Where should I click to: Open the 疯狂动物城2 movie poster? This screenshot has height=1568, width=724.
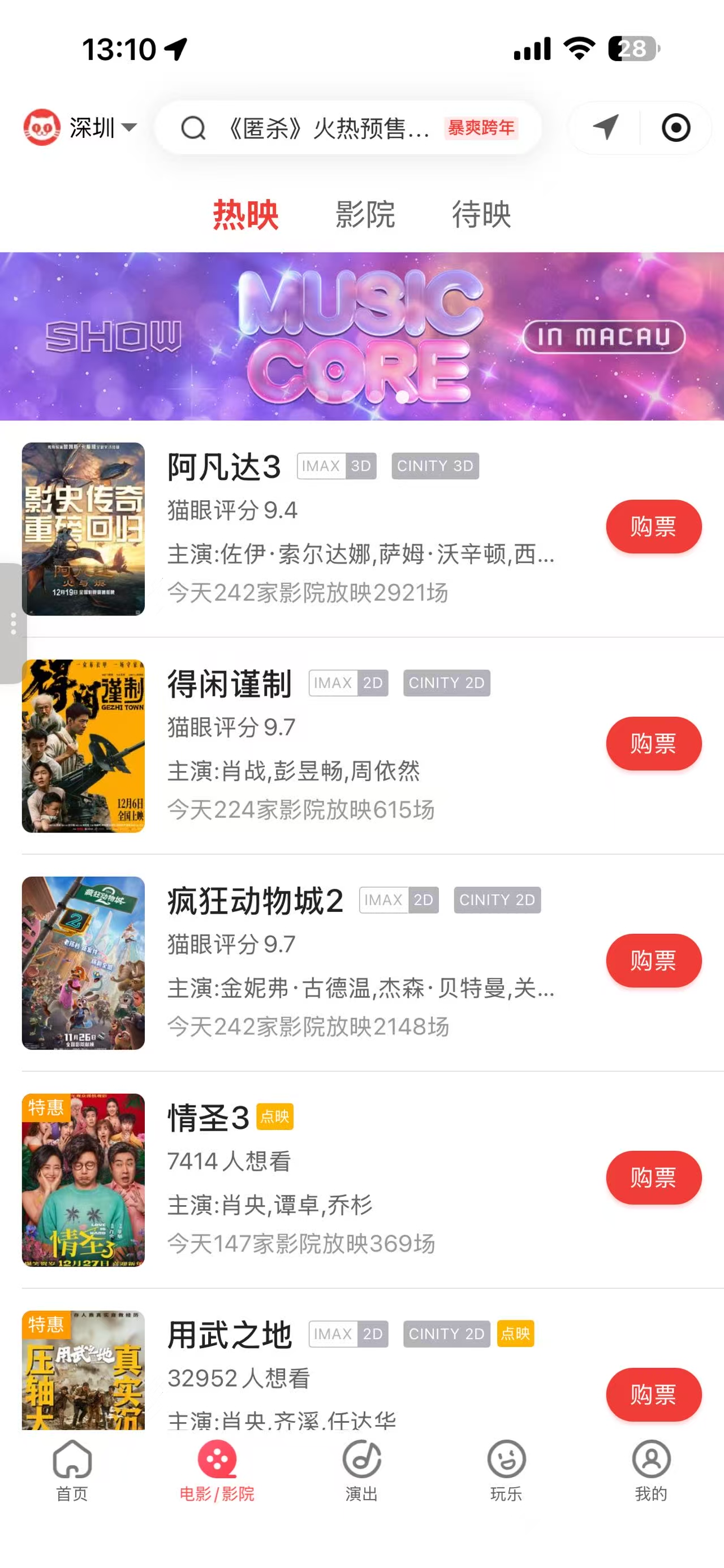[x=83, y=963]
